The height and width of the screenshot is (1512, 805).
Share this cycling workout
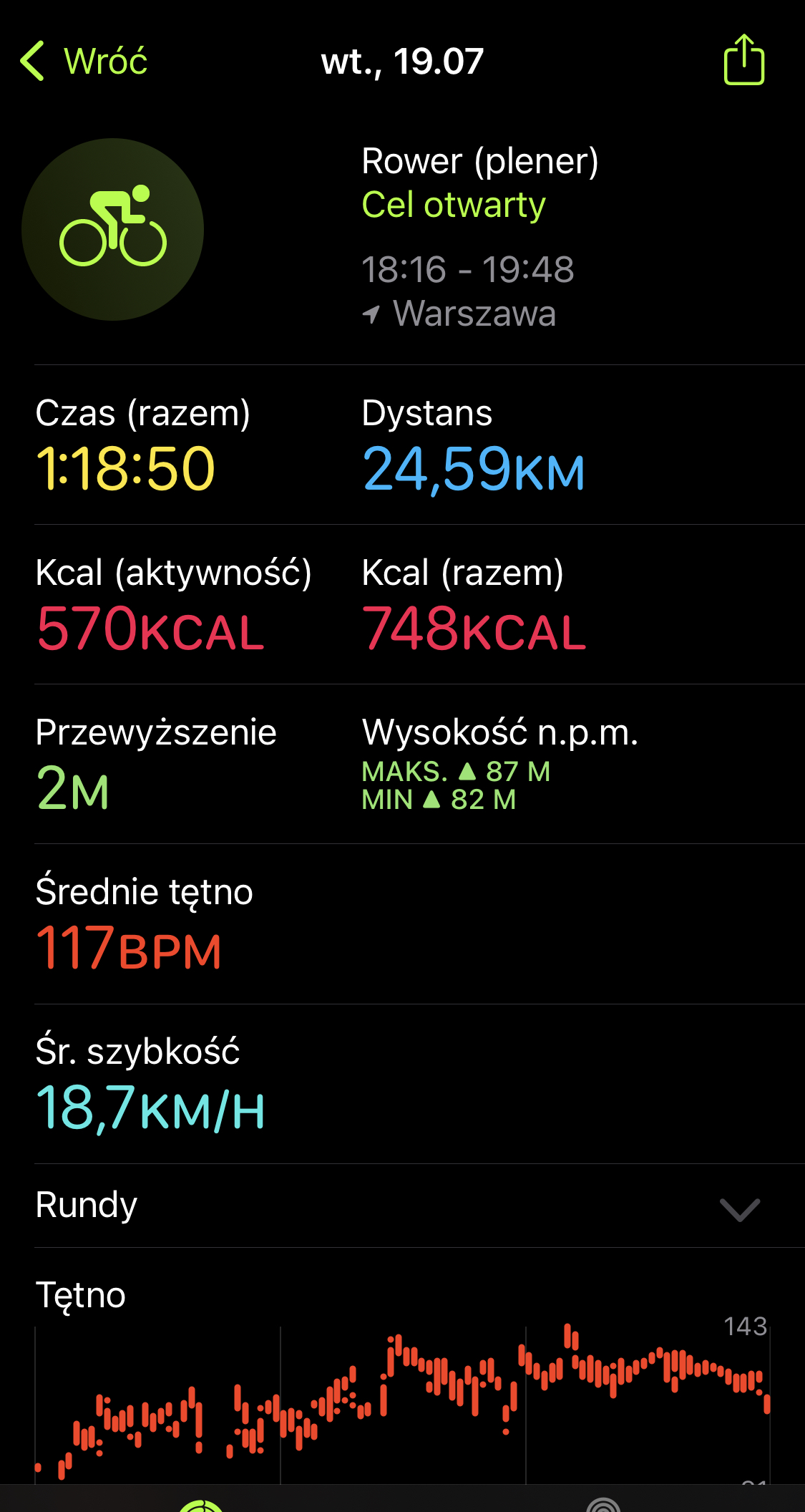pos(744,60)
